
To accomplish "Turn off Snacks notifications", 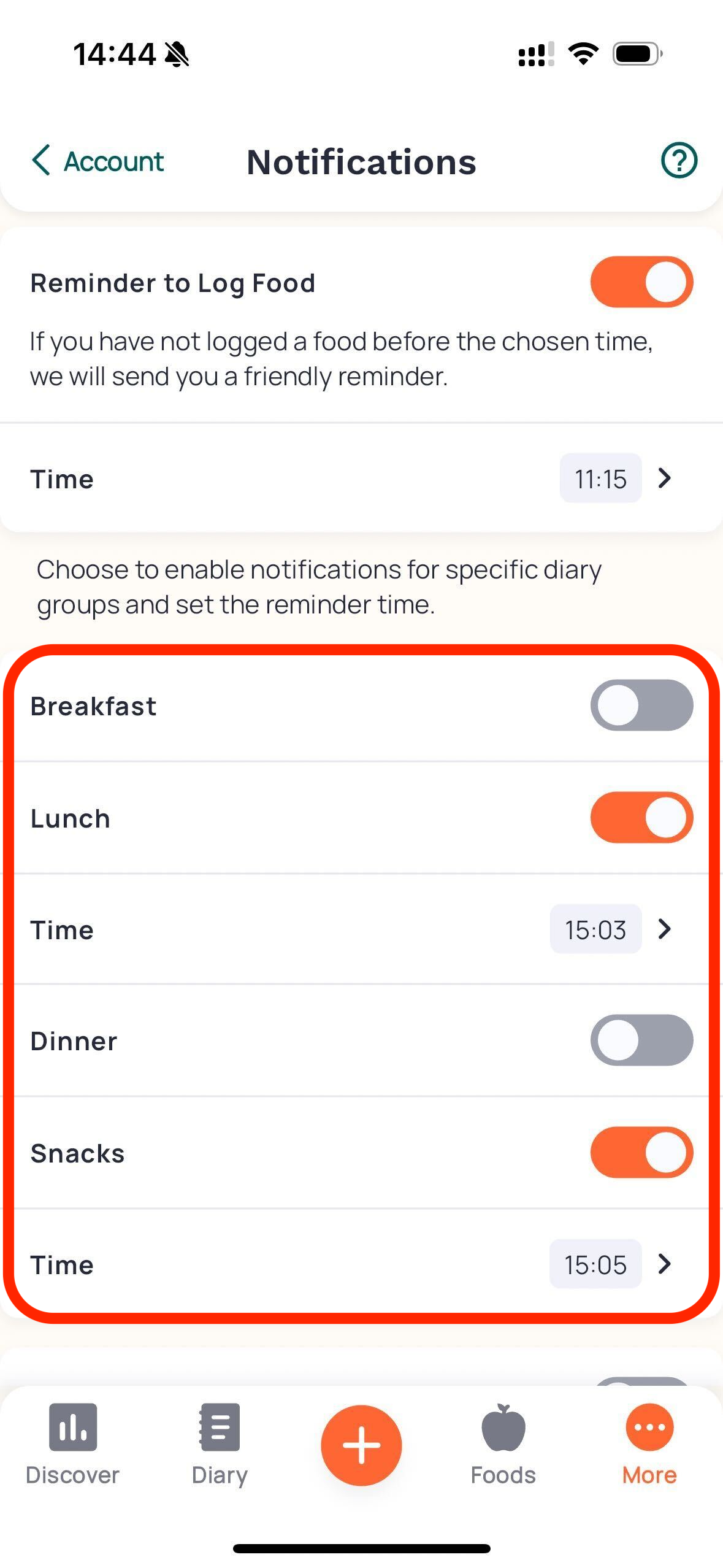I will tap(641, 1153).
